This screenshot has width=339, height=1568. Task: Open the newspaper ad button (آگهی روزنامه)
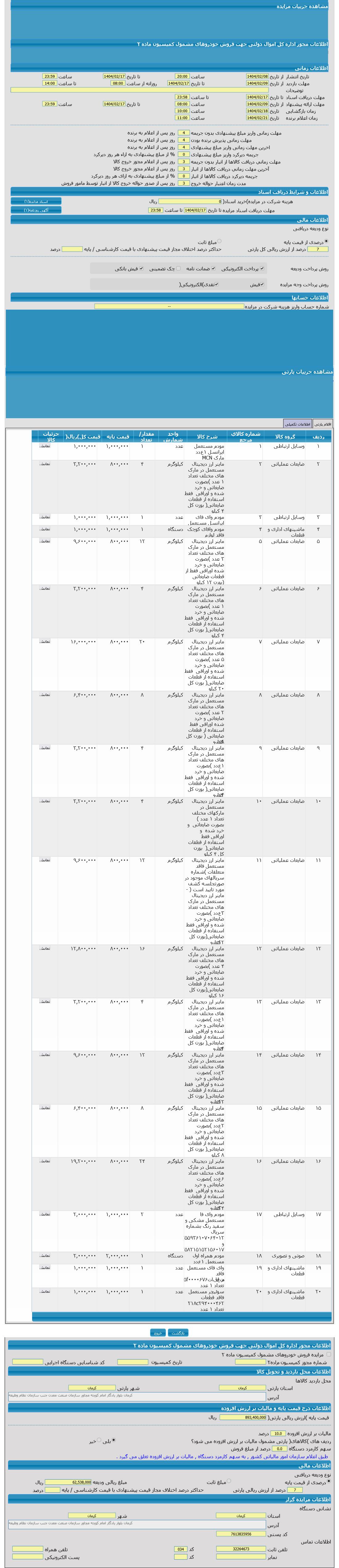(36, 210)
